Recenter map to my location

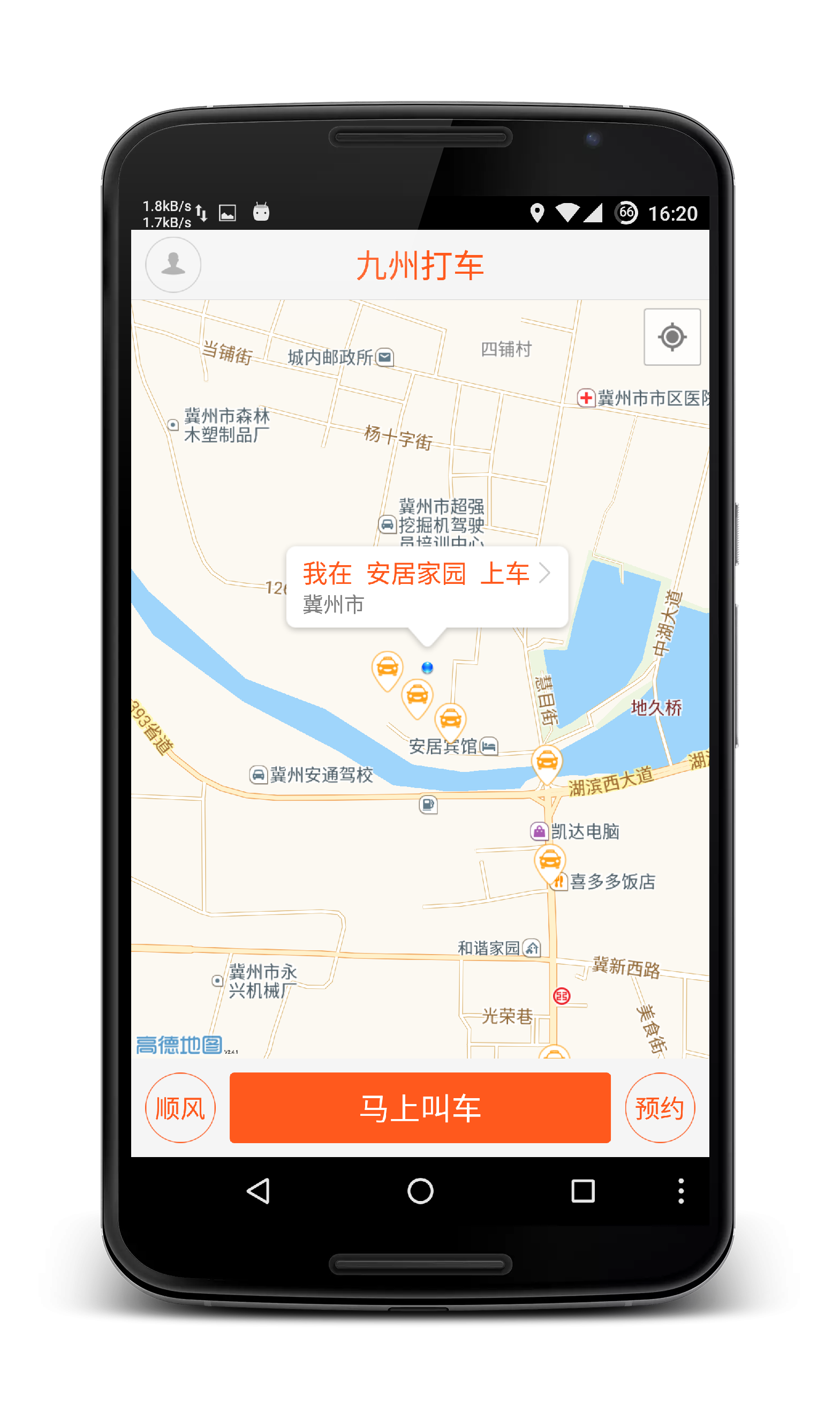tap(672, 337)
